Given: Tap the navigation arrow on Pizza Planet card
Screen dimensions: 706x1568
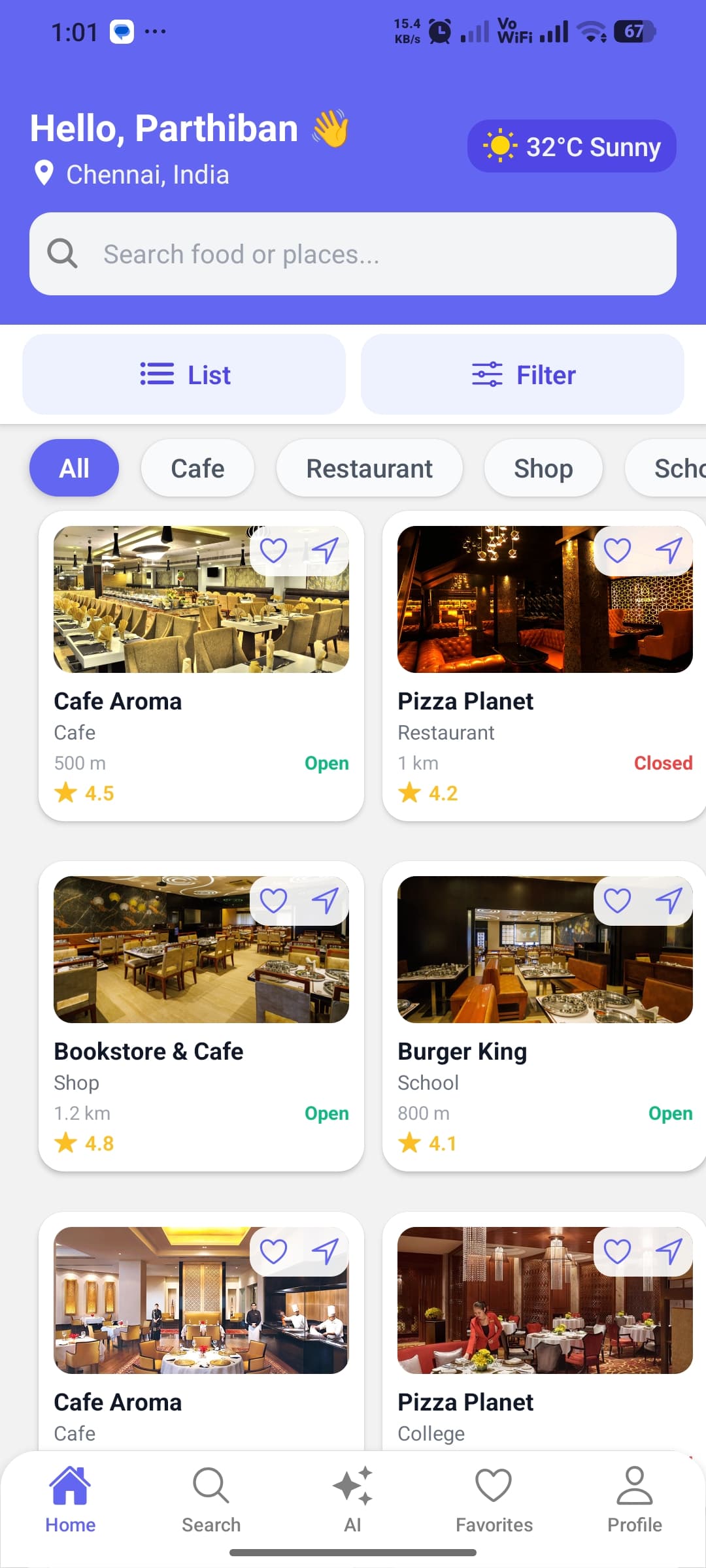Looking at the screenshot, I should point(667,551).
